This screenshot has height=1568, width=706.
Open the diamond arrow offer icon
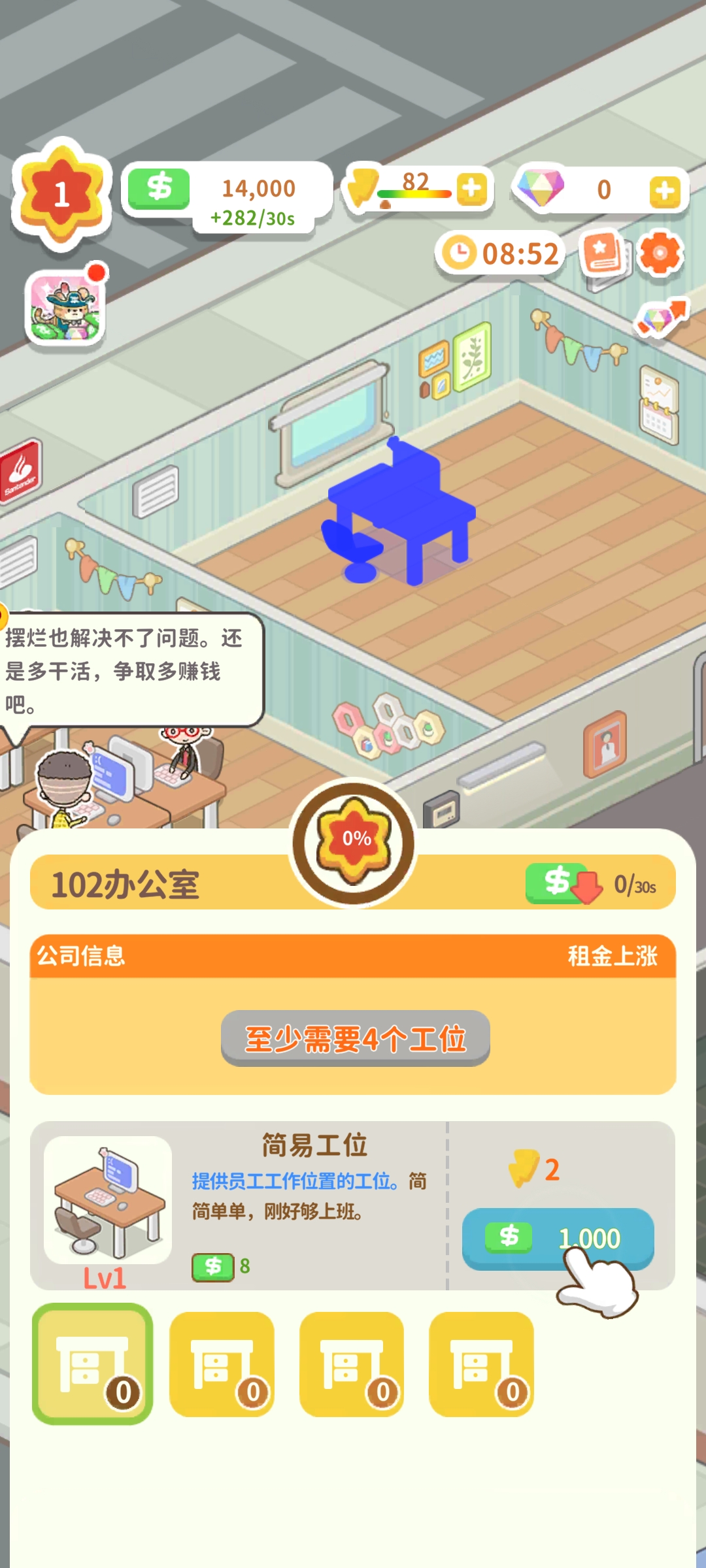[661, 318]
